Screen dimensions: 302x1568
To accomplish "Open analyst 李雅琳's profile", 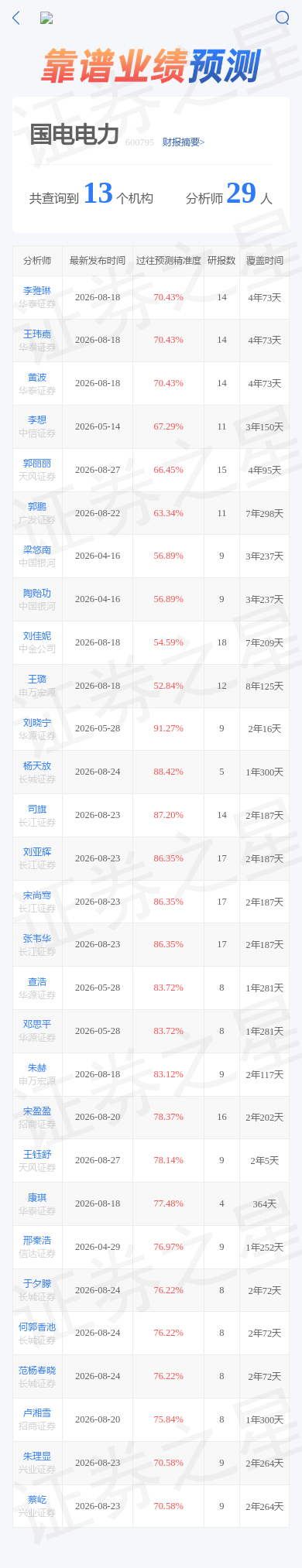I will coord(37,291).
